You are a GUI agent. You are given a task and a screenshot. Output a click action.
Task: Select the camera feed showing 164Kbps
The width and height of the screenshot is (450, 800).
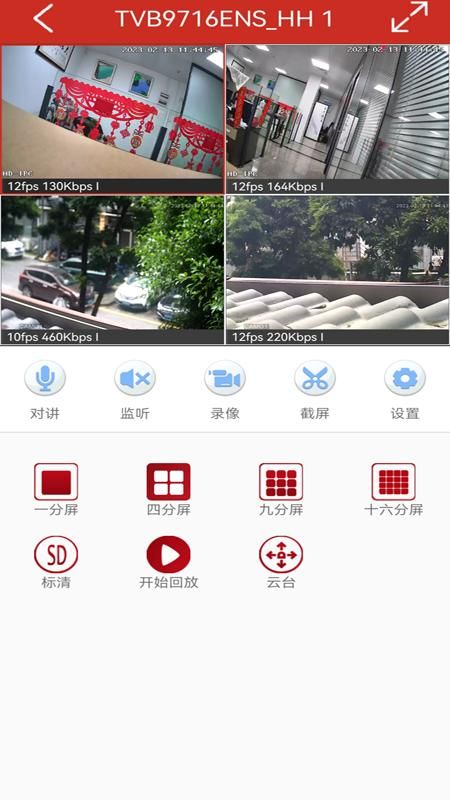[338, 119]
